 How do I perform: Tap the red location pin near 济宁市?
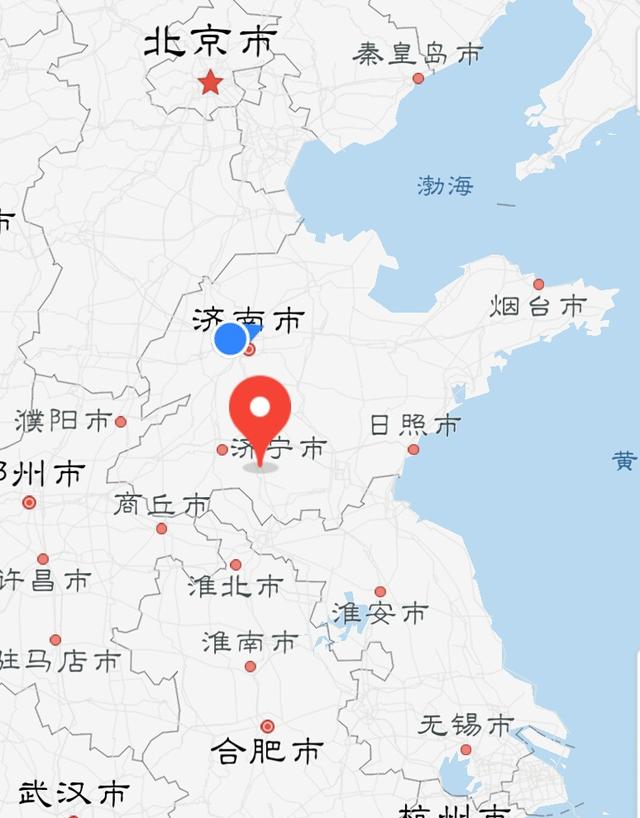pyautogui.click(x=260, y=410)
